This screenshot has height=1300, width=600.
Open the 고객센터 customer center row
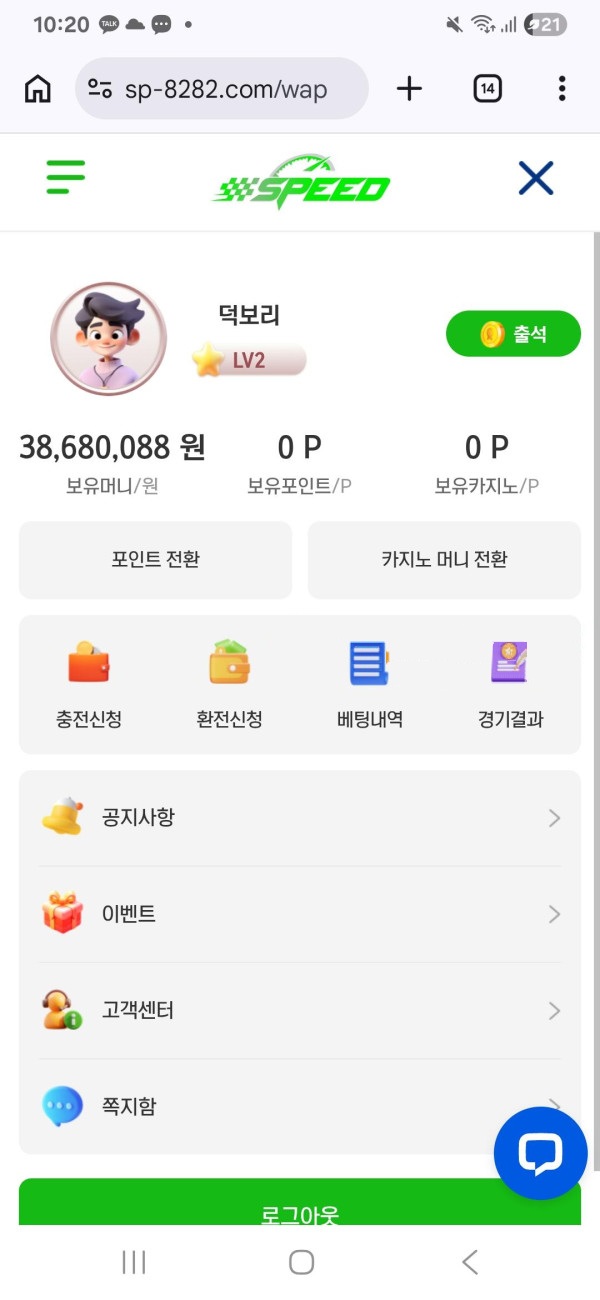300,1011
